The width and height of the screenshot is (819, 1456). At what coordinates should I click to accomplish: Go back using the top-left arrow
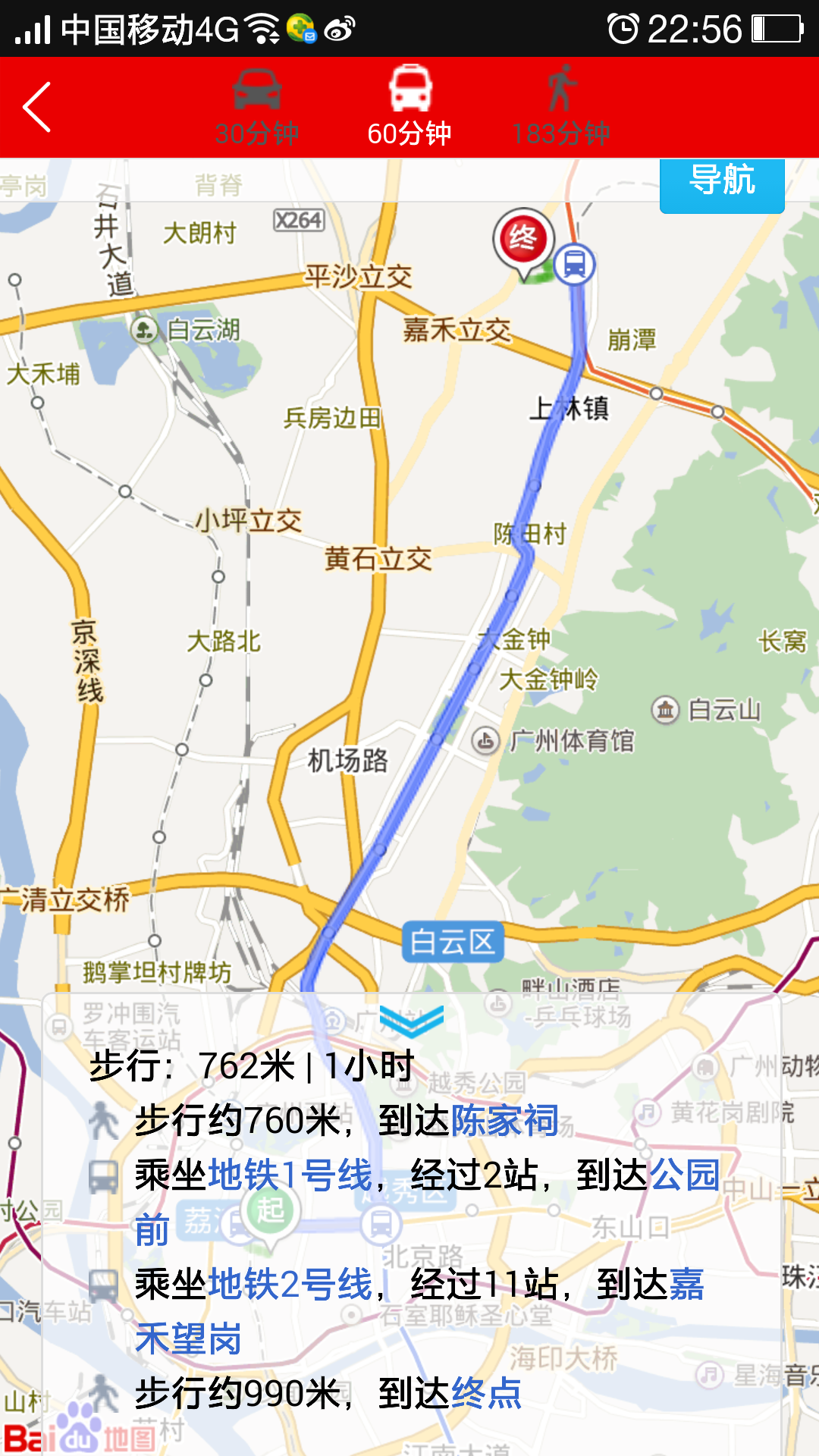point(36,107)
